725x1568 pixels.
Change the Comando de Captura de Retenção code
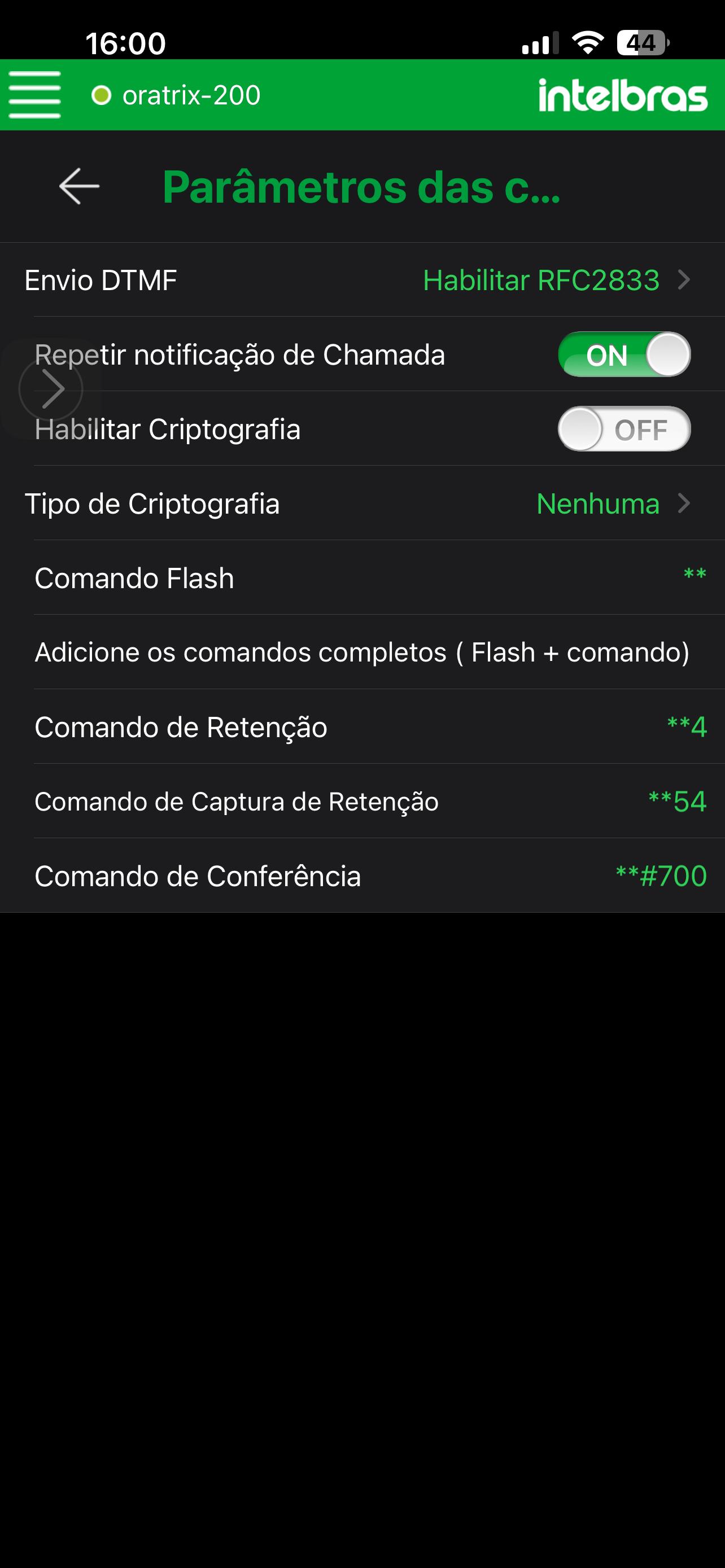pos(677,801)
